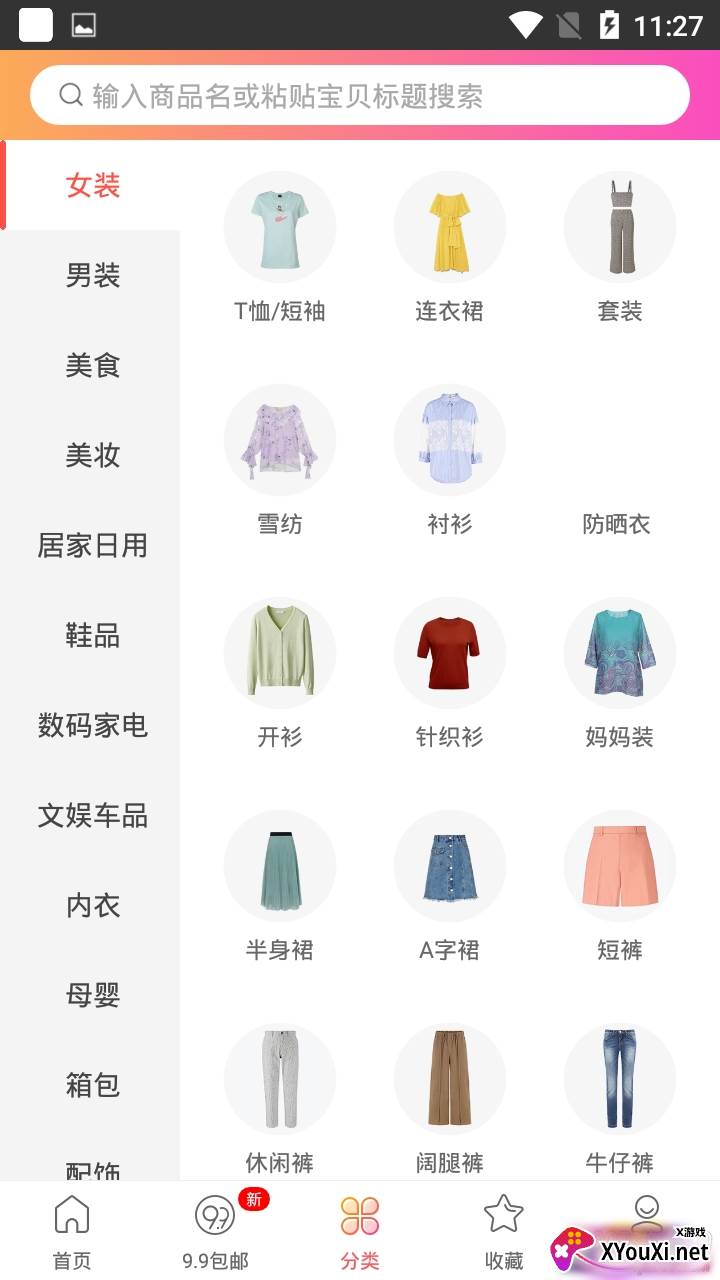Tap the product search box
The width and height of the screenshot is (720, 1280).
[360, 95]
